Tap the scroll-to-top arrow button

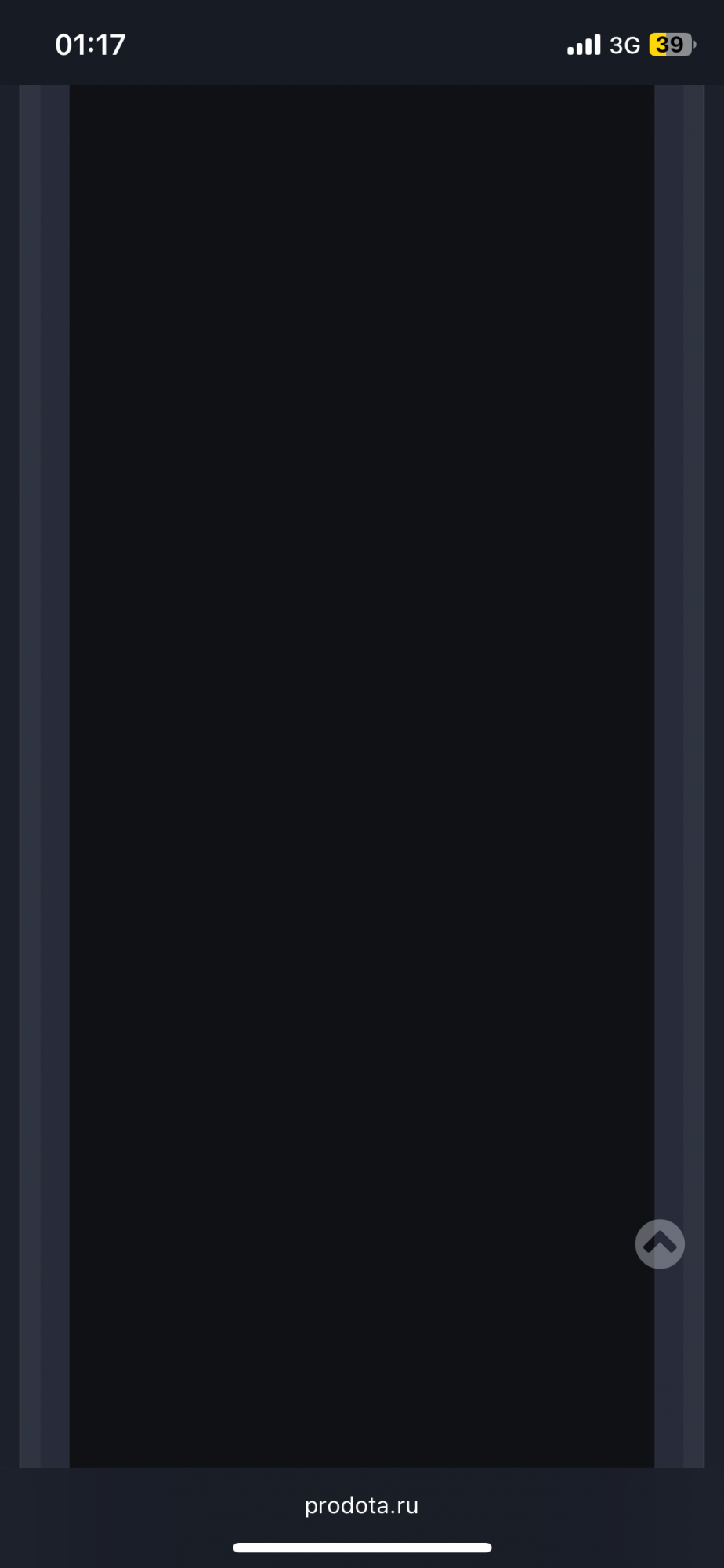click(x=660, y=1243)
